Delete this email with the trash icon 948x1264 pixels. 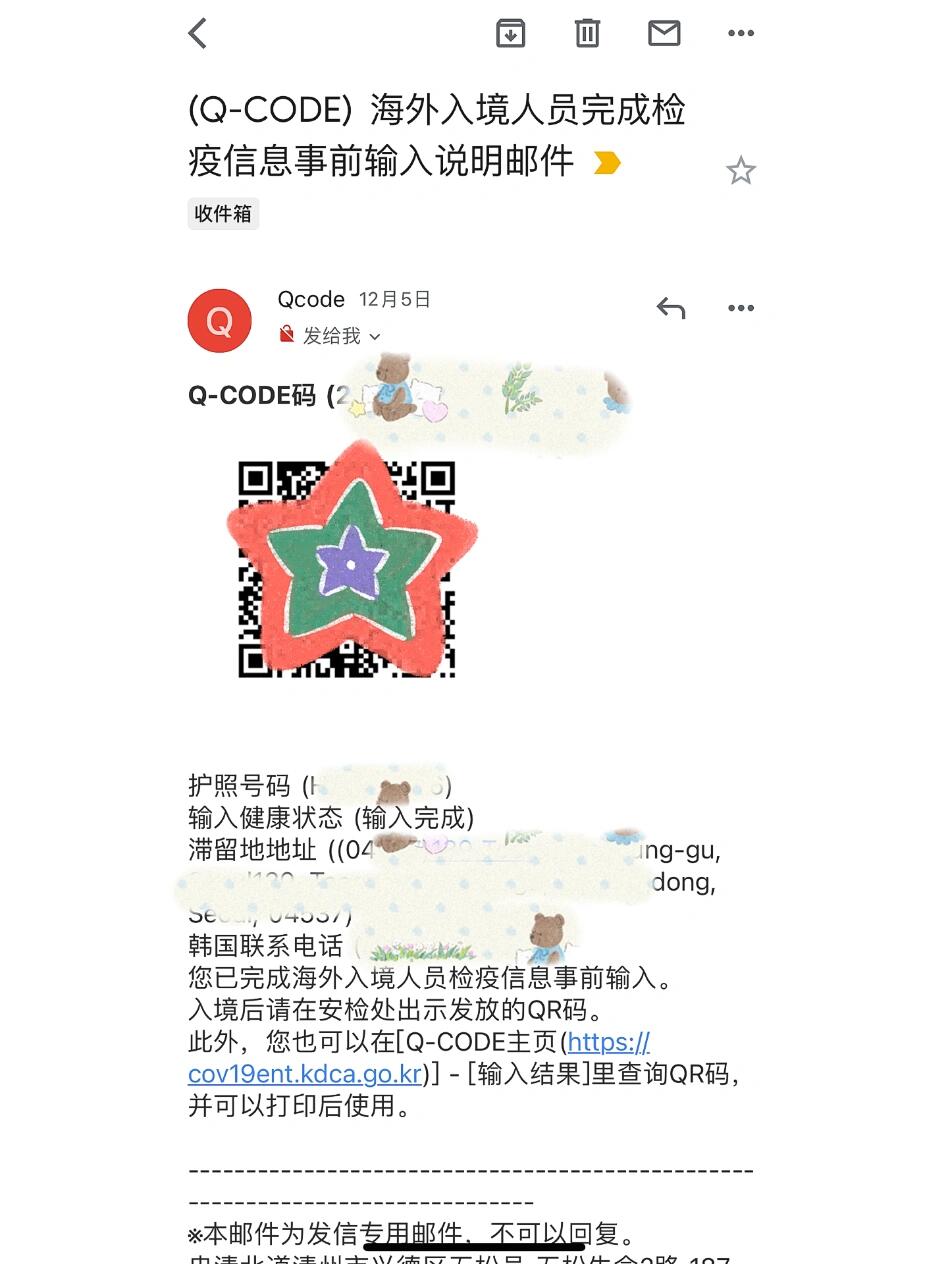point(587,34)
